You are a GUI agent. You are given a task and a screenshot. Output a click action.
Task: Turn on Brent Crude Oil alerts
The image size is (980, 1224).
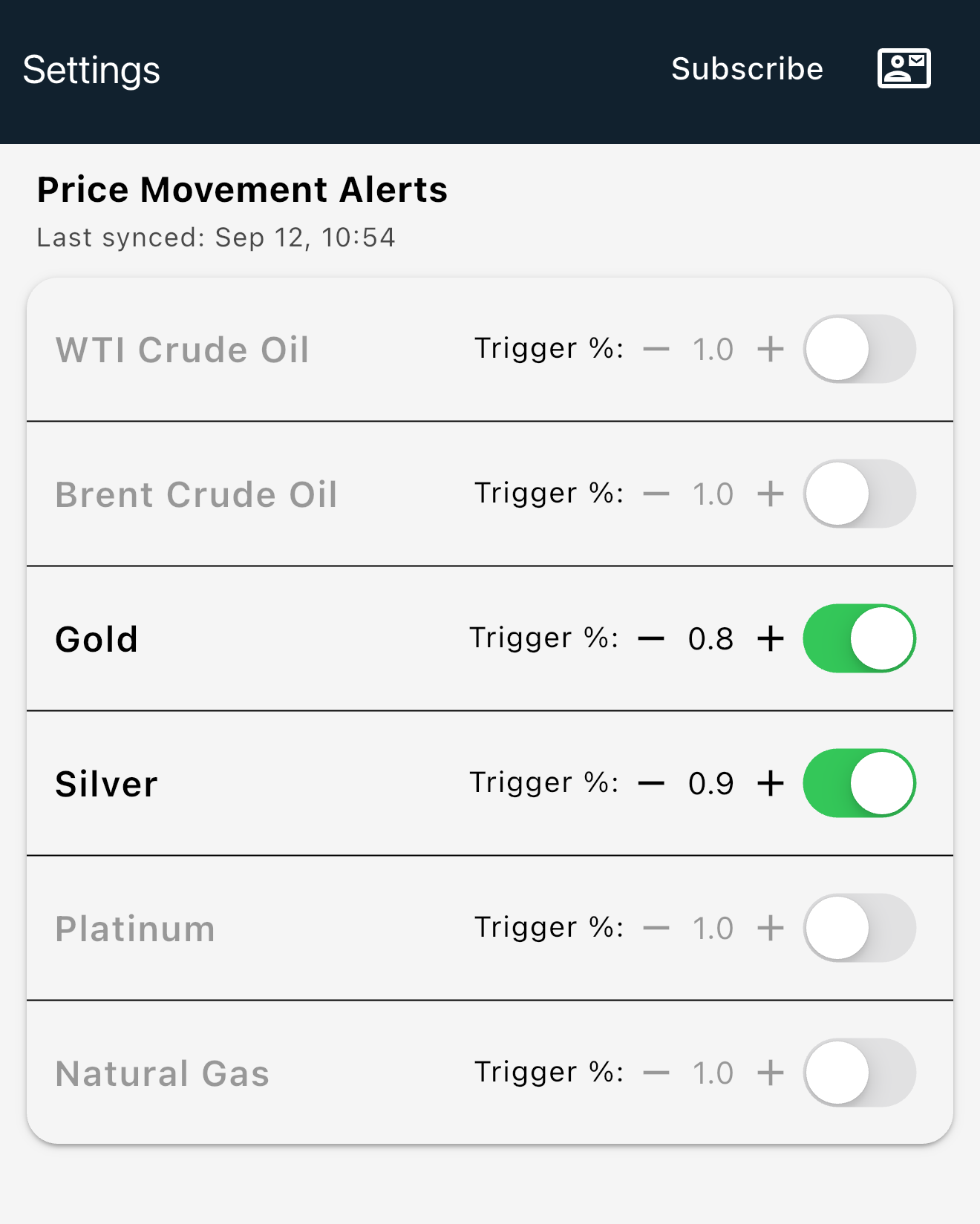tap(859, 494)
